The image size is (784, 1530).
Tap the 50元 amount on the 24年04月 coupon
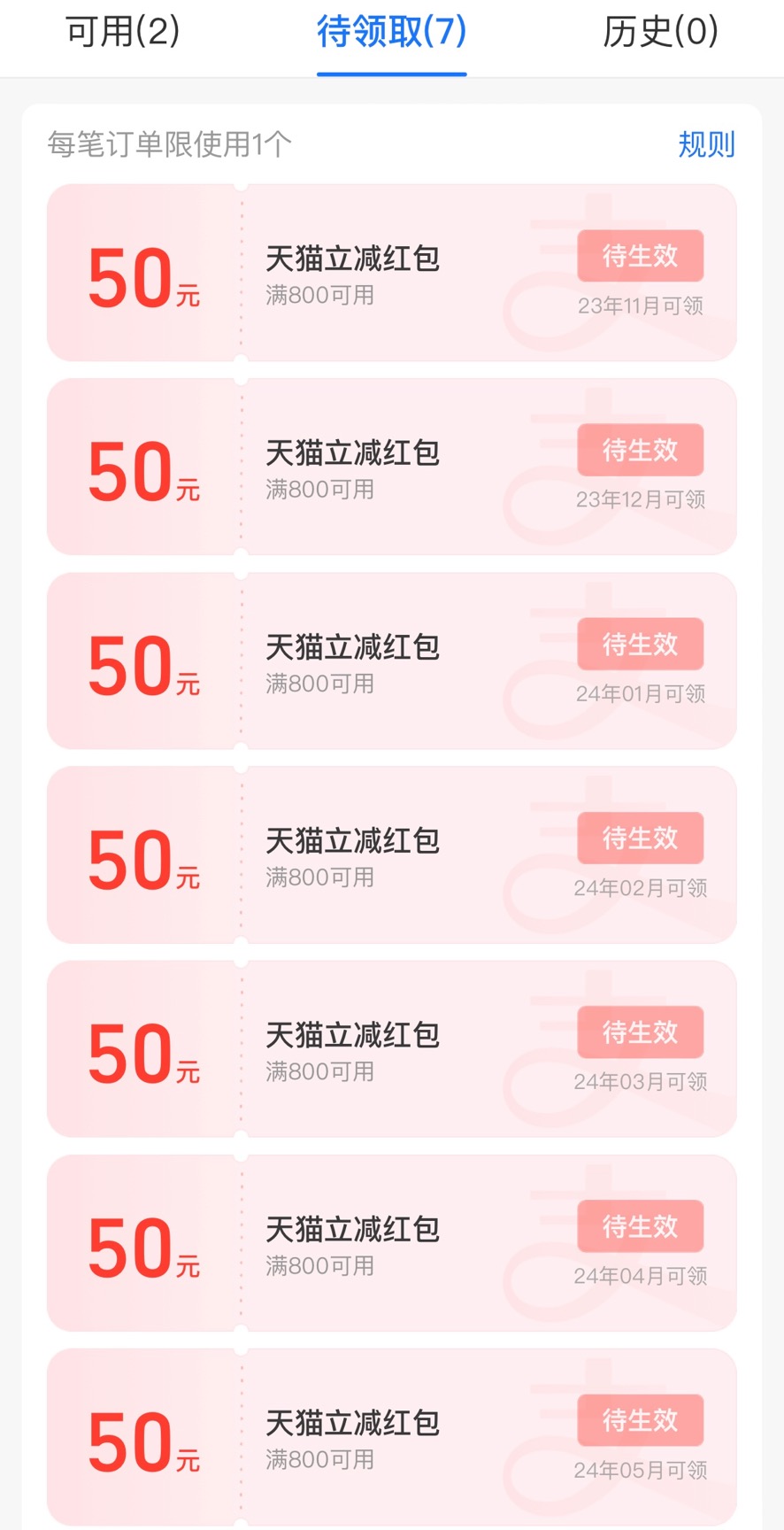(142, 1248)
